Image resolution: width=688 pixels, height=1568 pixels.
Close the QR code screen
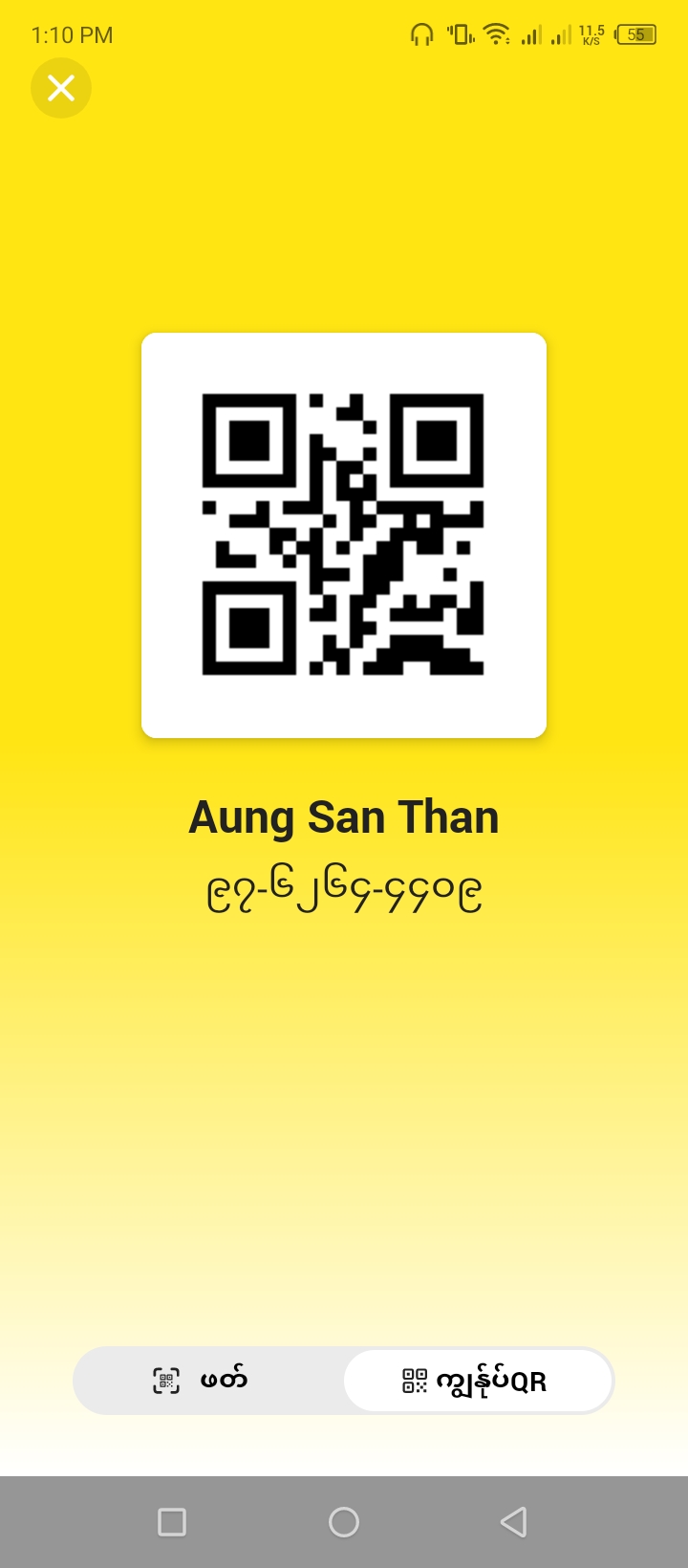pyautogui.click(x=61, y=88)
